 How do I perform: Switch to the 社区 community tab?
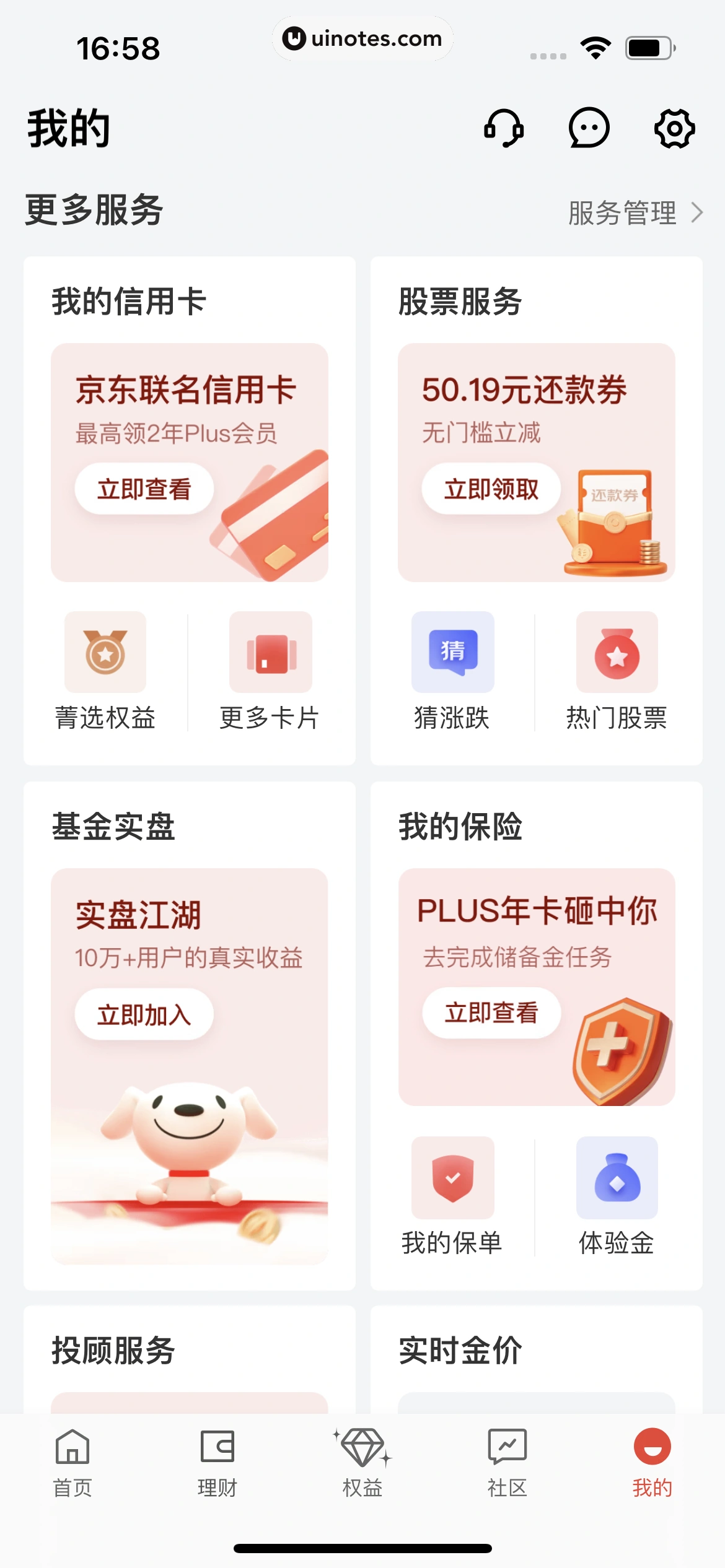tap(507, 1463)
